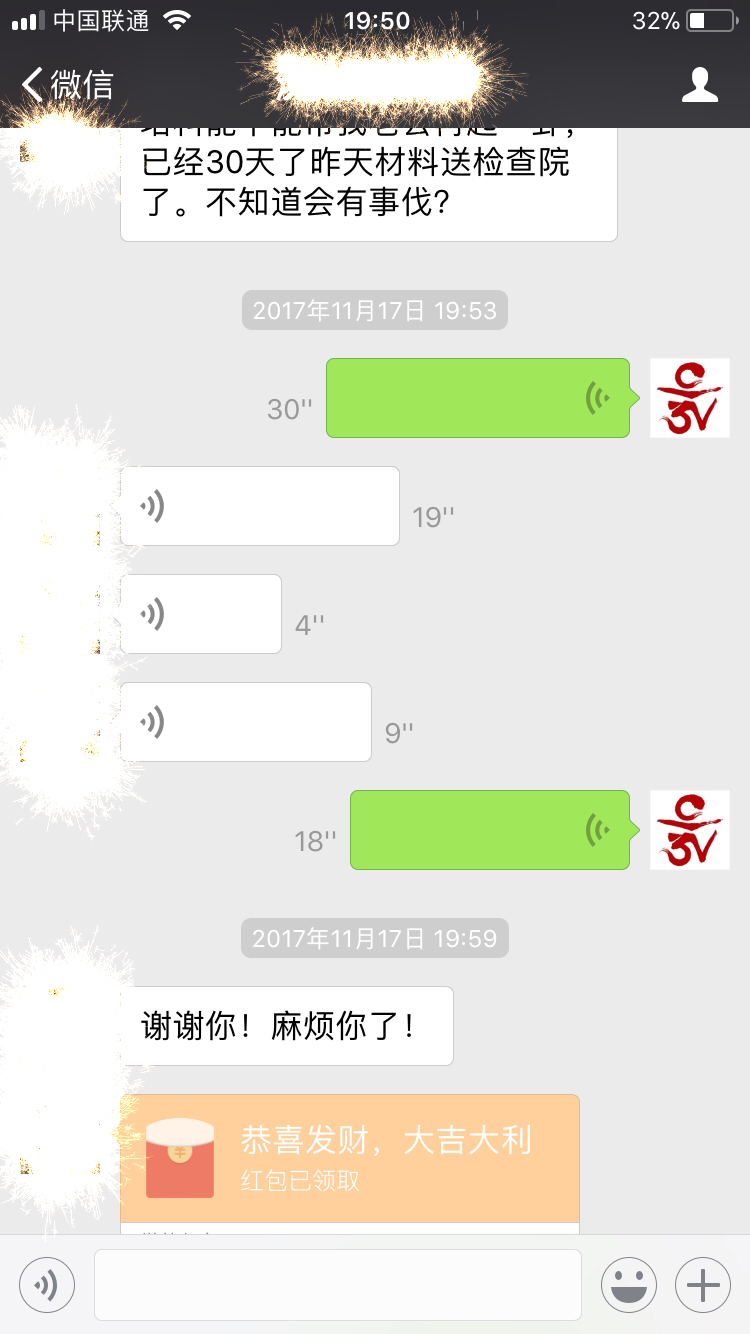Play the received 4-second voice message
The height and width of the screenshot is (1334, 750).
(201, 614)
